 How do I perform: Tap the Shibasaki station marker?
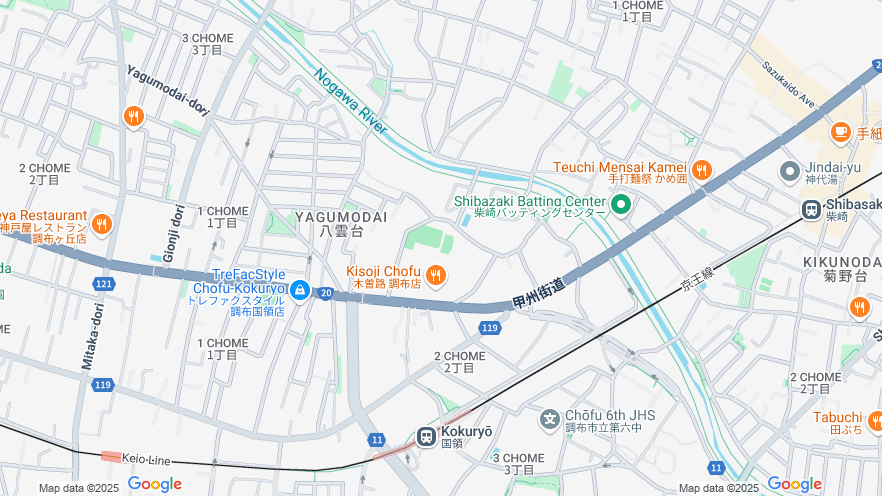811,209
